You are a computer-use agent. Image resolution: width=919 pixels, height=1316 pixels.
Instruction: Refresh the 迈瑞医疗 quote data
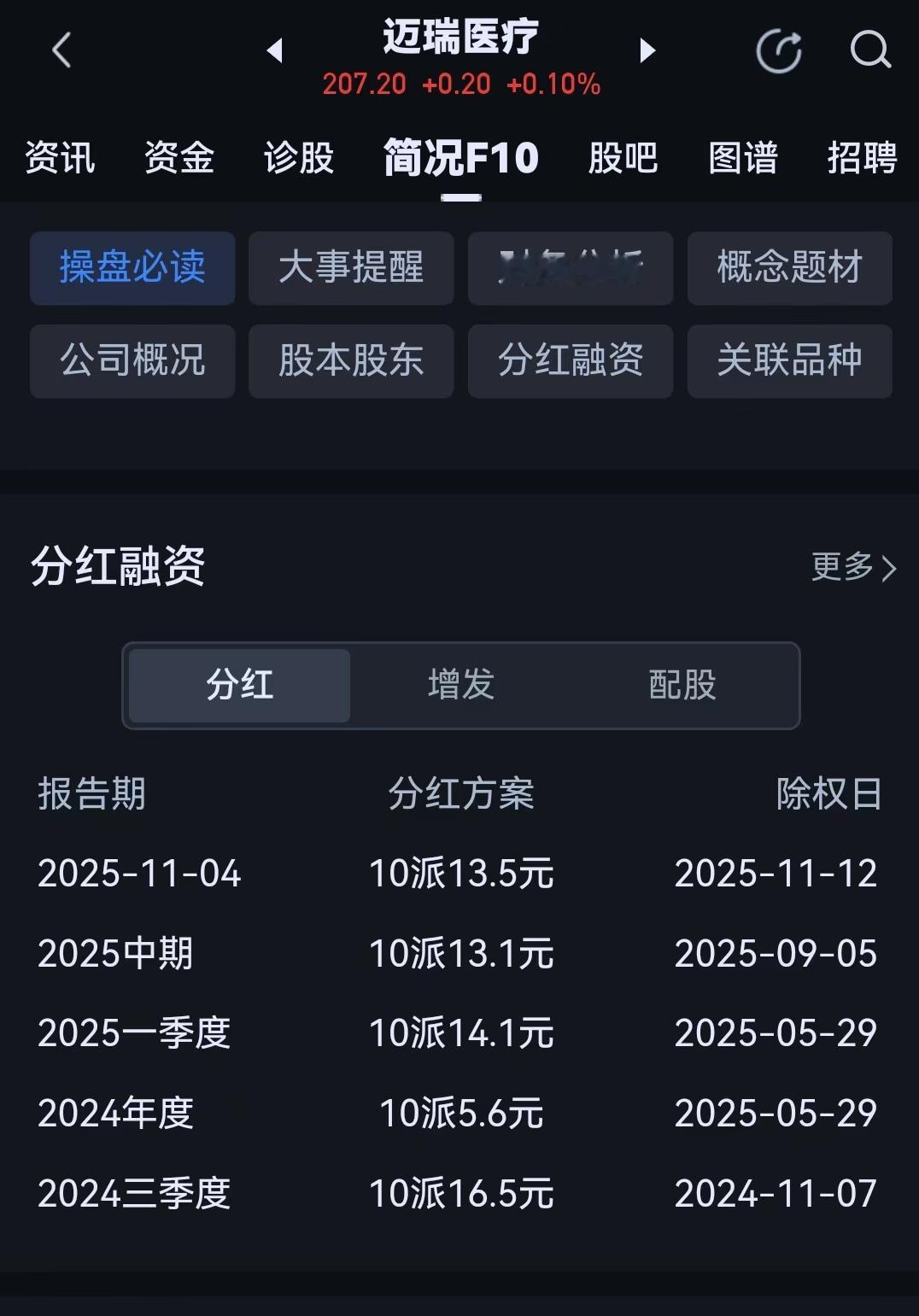point(779,49)
